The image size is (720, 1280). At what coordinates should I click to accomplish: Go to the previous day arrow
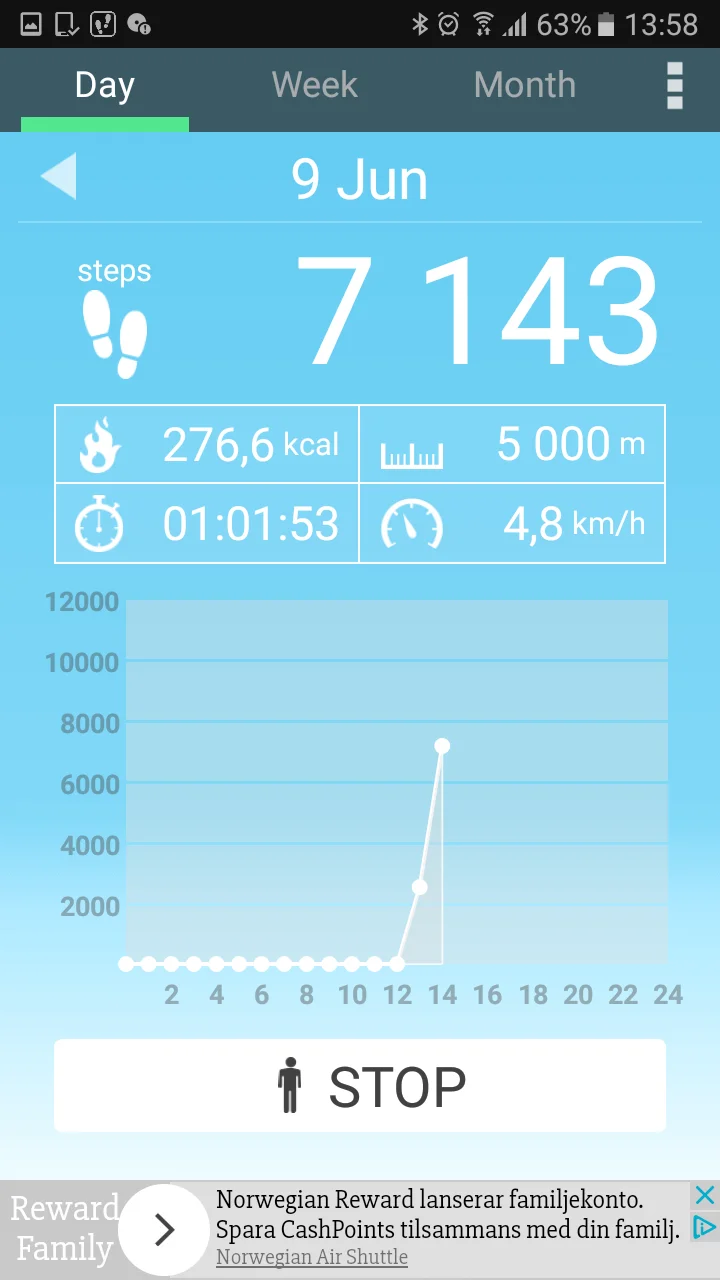(59, 179)
